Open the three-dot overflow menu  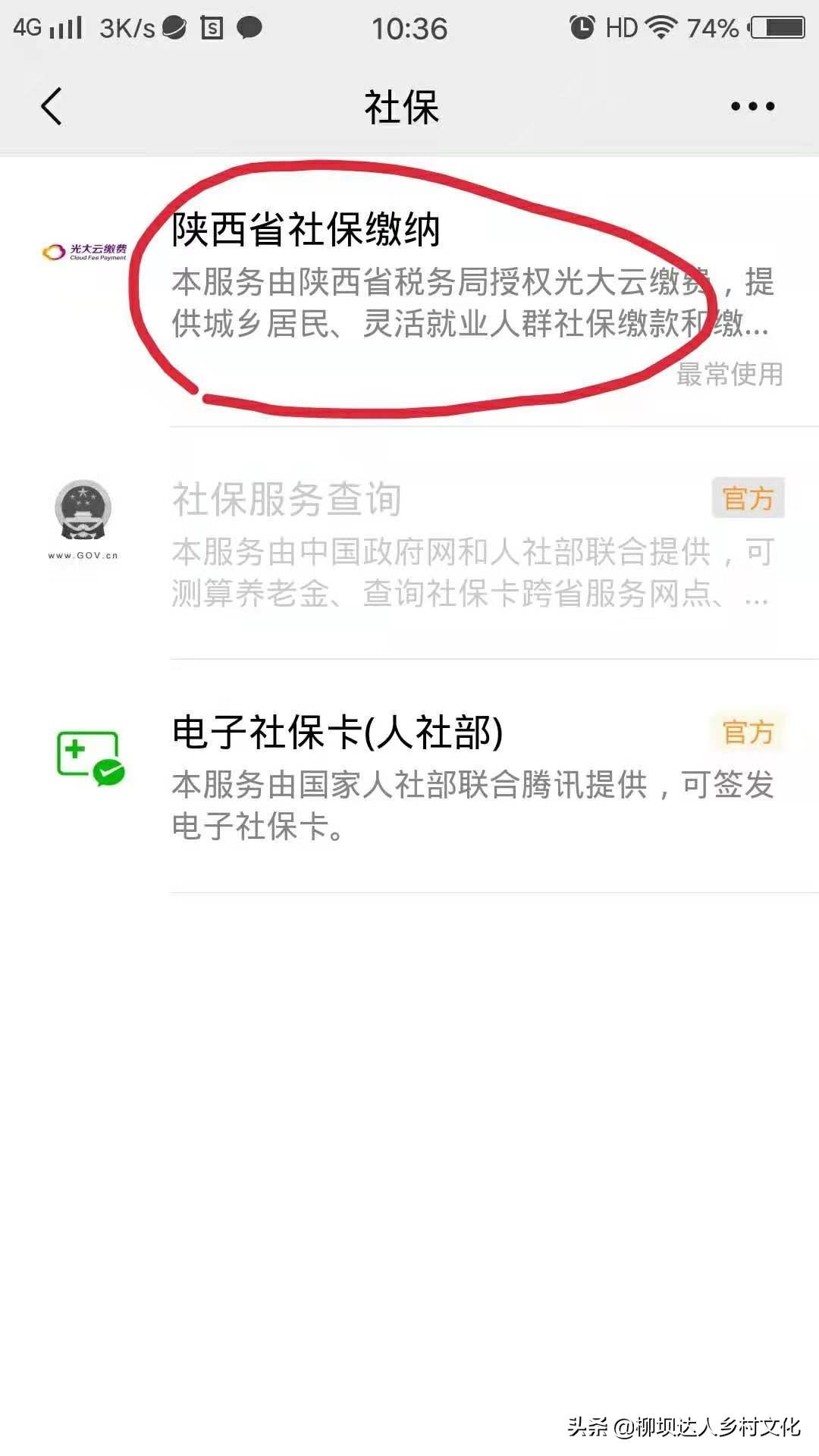coord(752,106)
